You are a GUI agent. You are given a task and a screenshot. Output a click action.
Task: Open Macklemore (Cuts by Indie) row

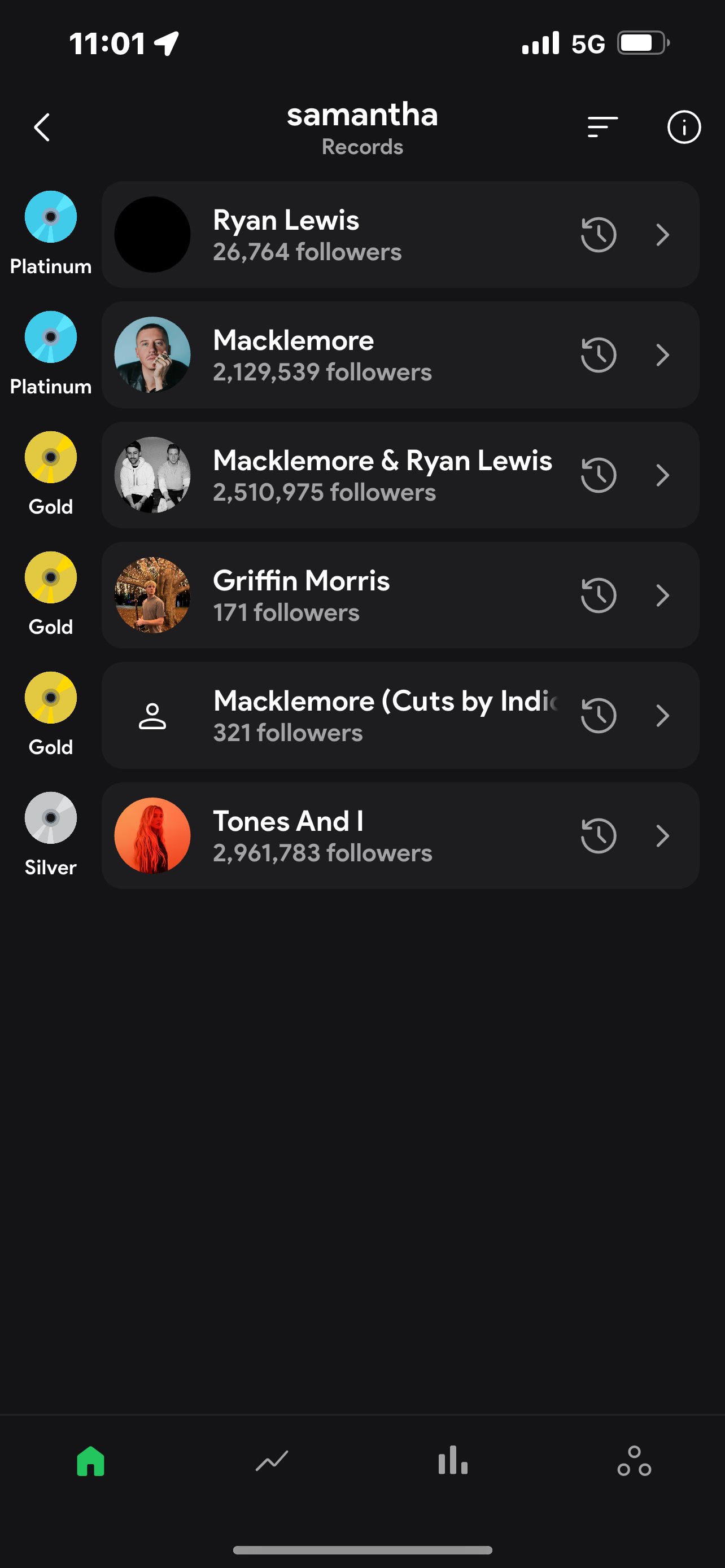tap(365, 716)
